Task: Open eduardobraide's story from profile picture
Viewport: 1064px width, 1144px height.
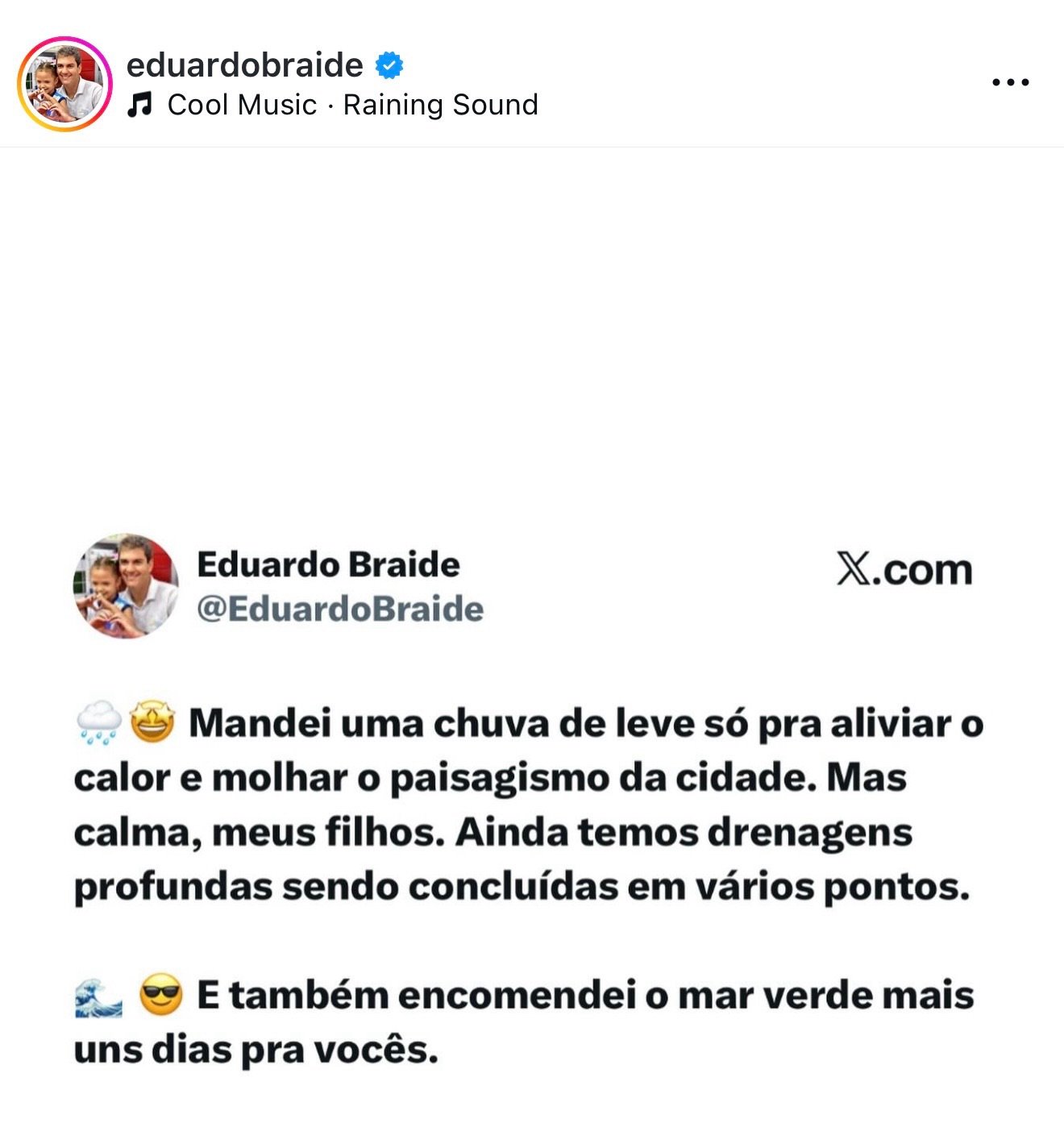Action: [64, 84]
